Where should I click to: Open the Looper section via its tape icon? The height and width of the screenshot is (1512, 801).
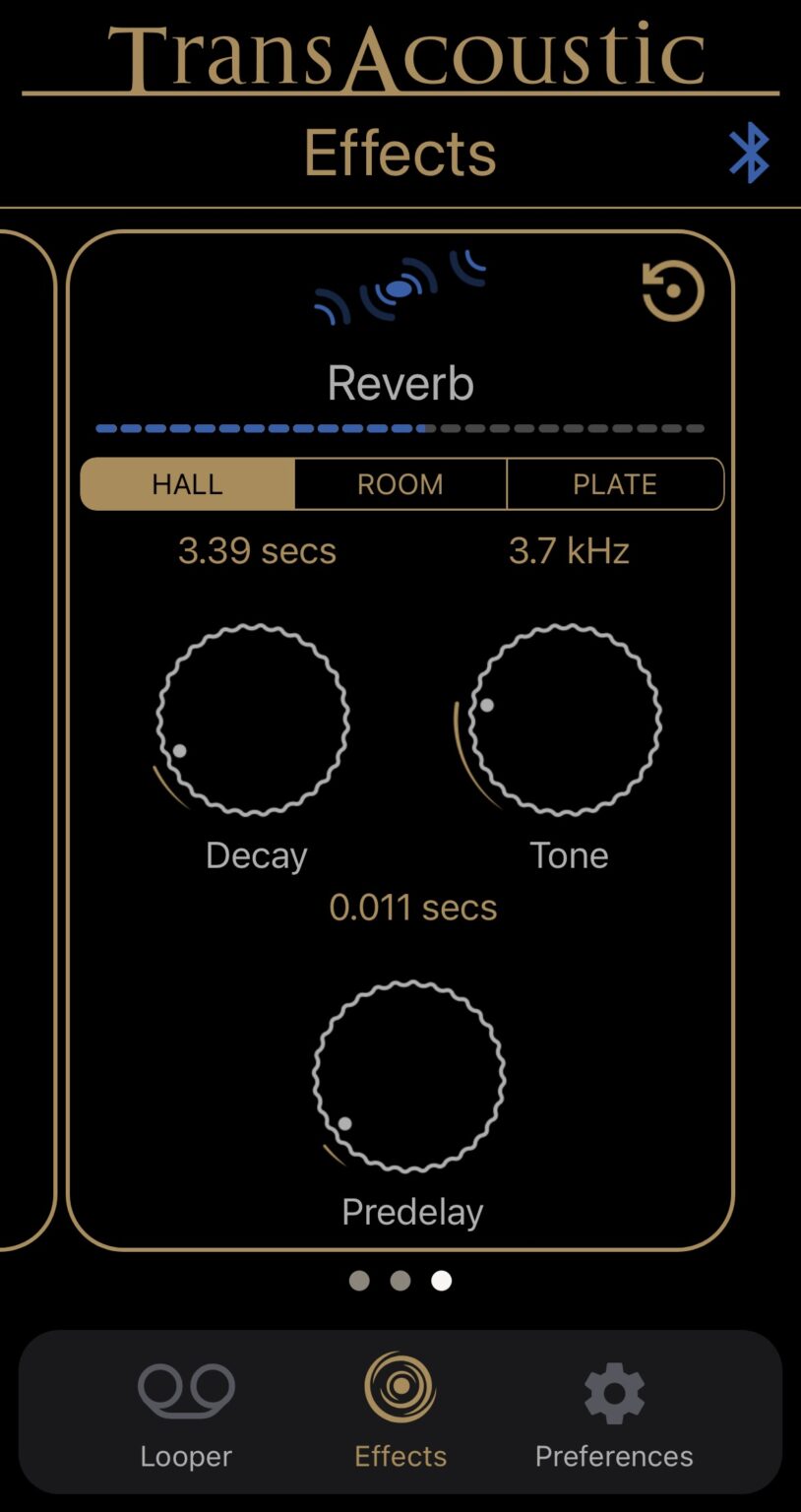pos(185,1389)
